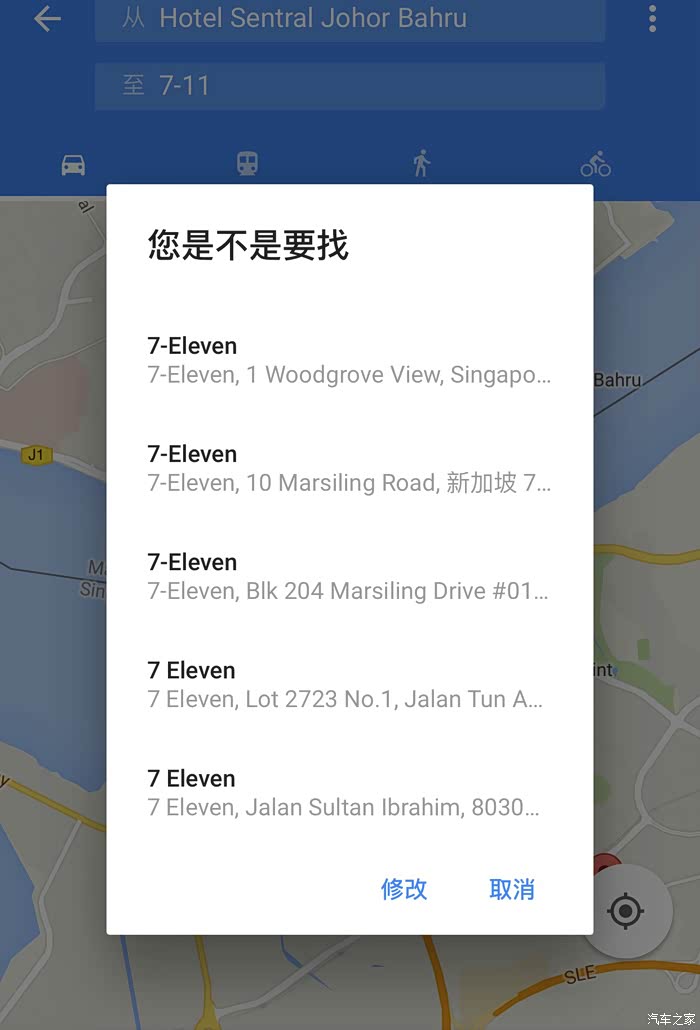
Task: Switch to driving directions tab
Action: [x=73, y=164]
